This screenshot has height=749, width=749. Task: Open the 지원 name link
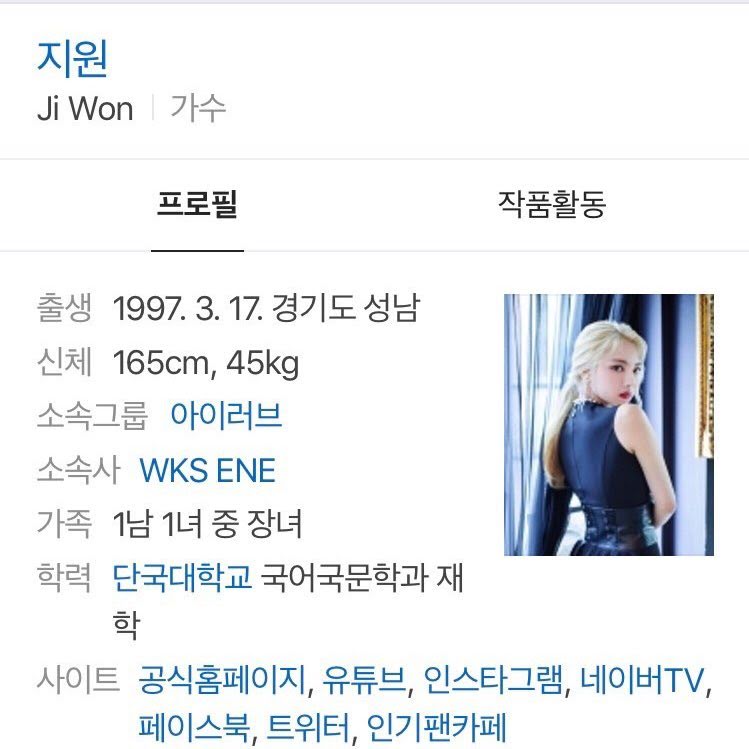pos(72,59)
